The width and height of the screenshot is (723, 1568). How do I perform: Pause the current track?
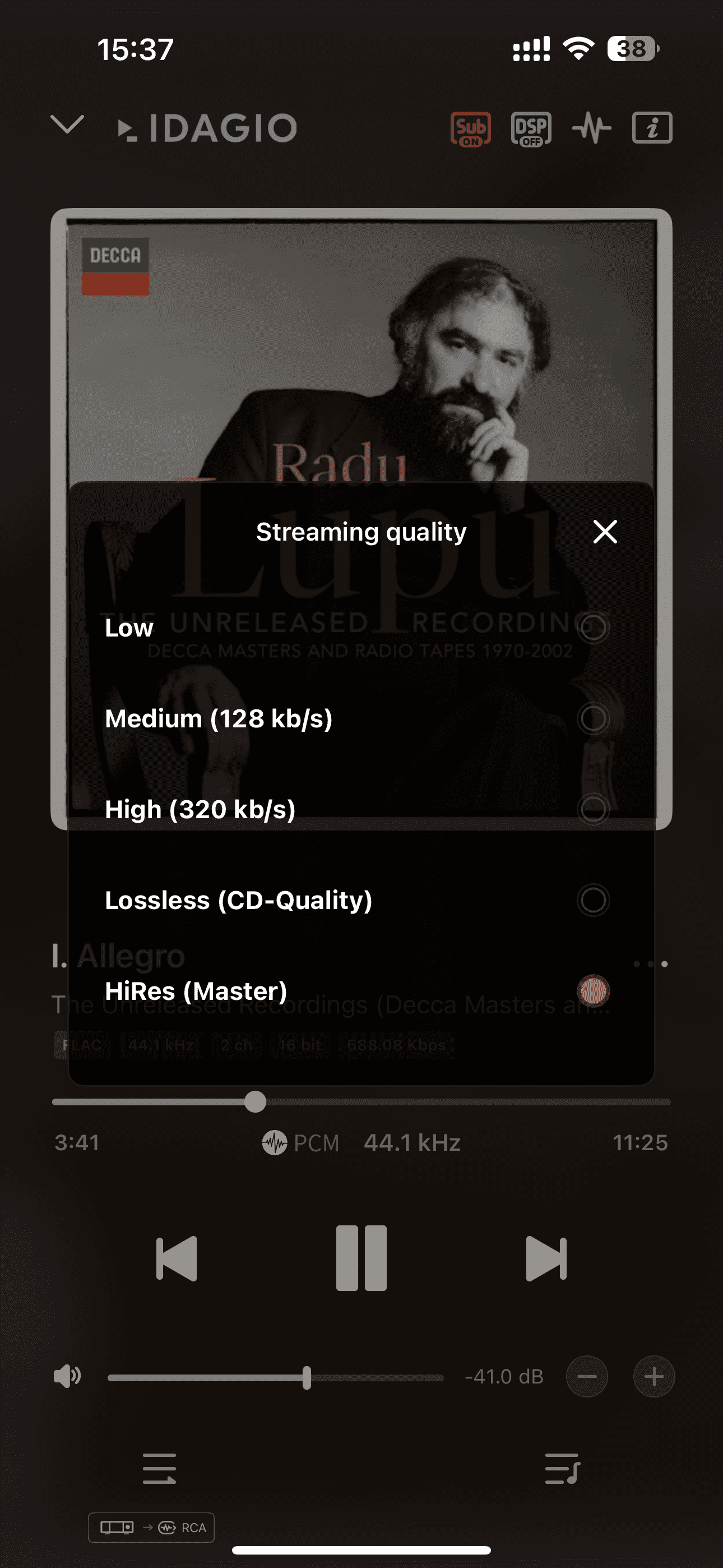tap(361, 1258)
